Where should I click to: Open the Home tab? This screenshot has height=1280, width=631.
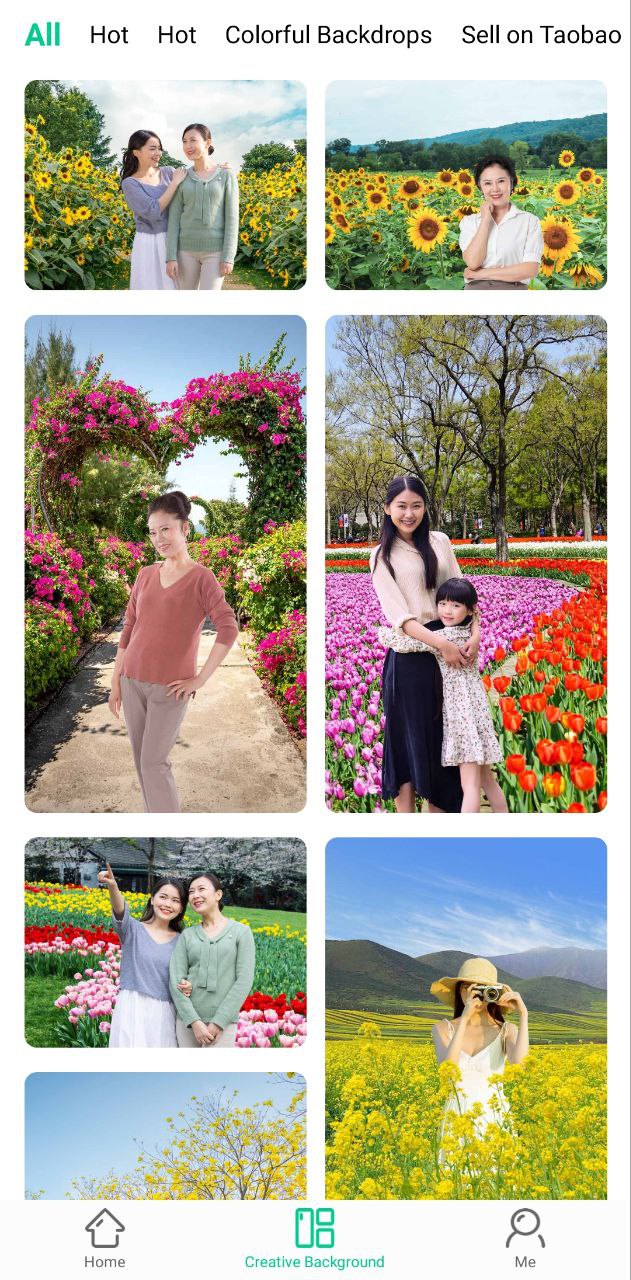(x=105, y=1238)
